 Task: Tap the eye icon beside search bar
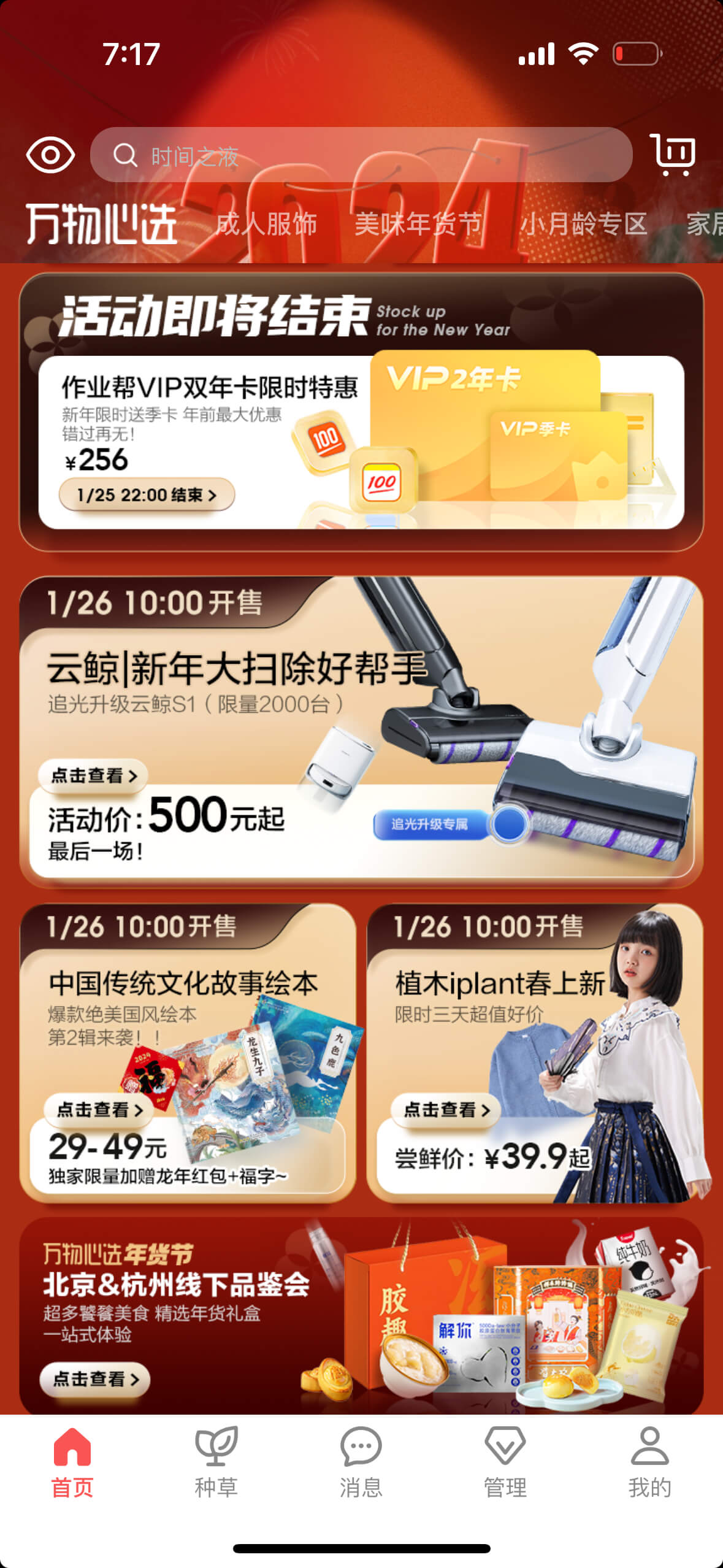tap(50, 155)
